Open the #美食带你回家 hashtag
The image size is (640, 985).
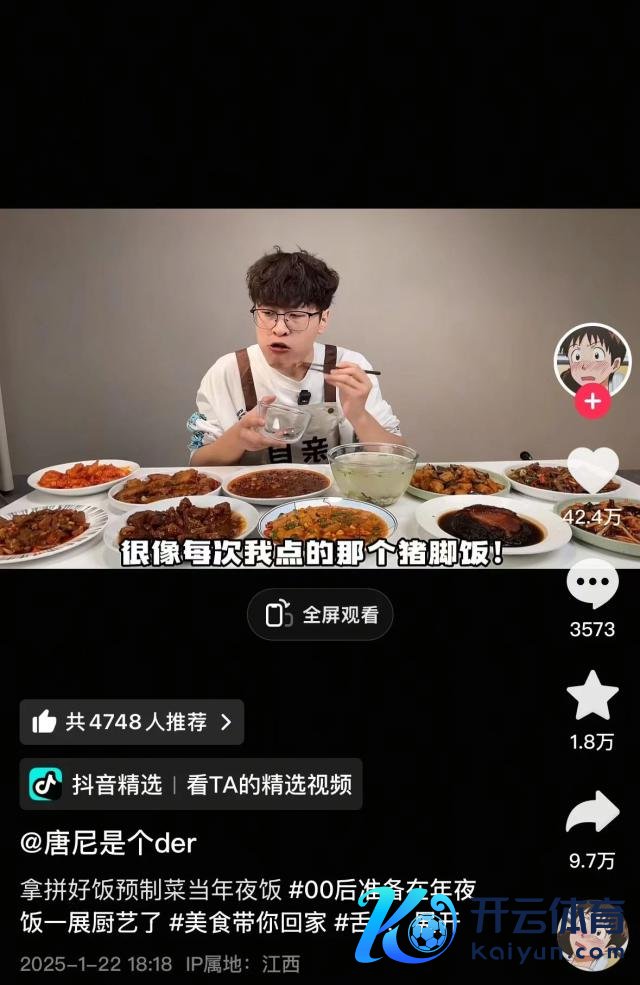click(x=249, y=921)
